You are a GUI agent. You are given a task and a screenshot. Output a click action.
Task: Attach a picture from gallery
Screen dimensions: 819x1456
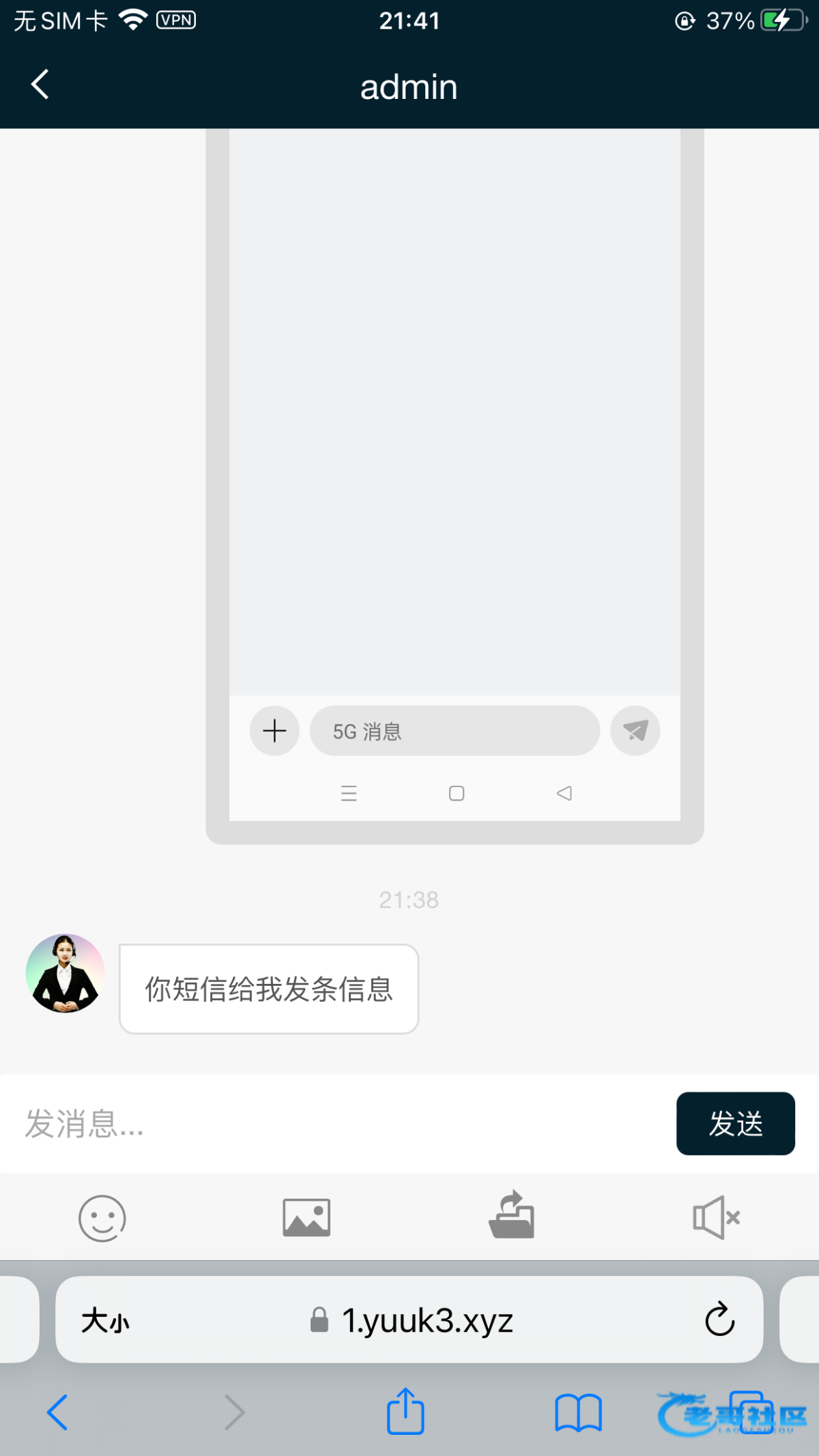click(x=306, y=1218)
